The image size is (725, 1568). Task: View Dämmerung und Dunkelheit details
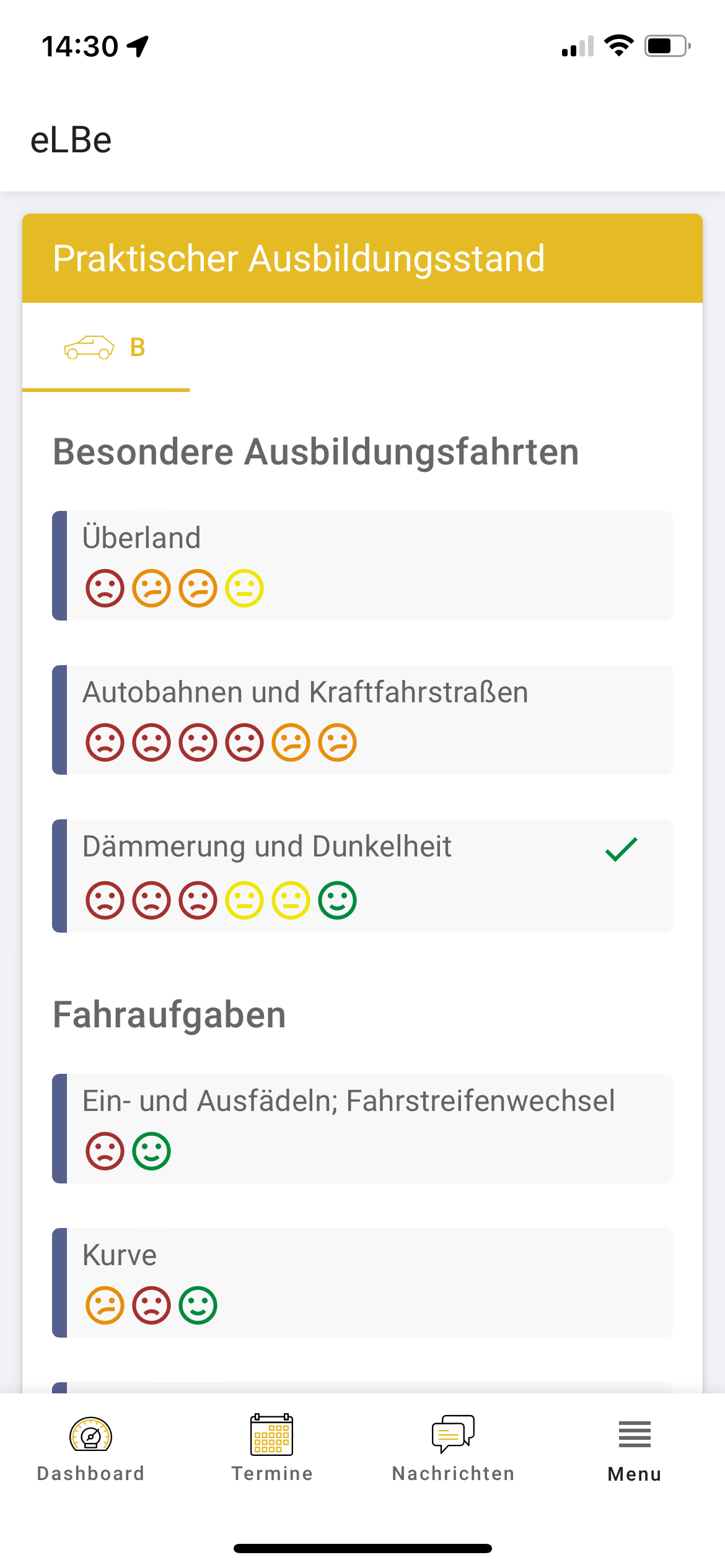click(x=362, y=876)
